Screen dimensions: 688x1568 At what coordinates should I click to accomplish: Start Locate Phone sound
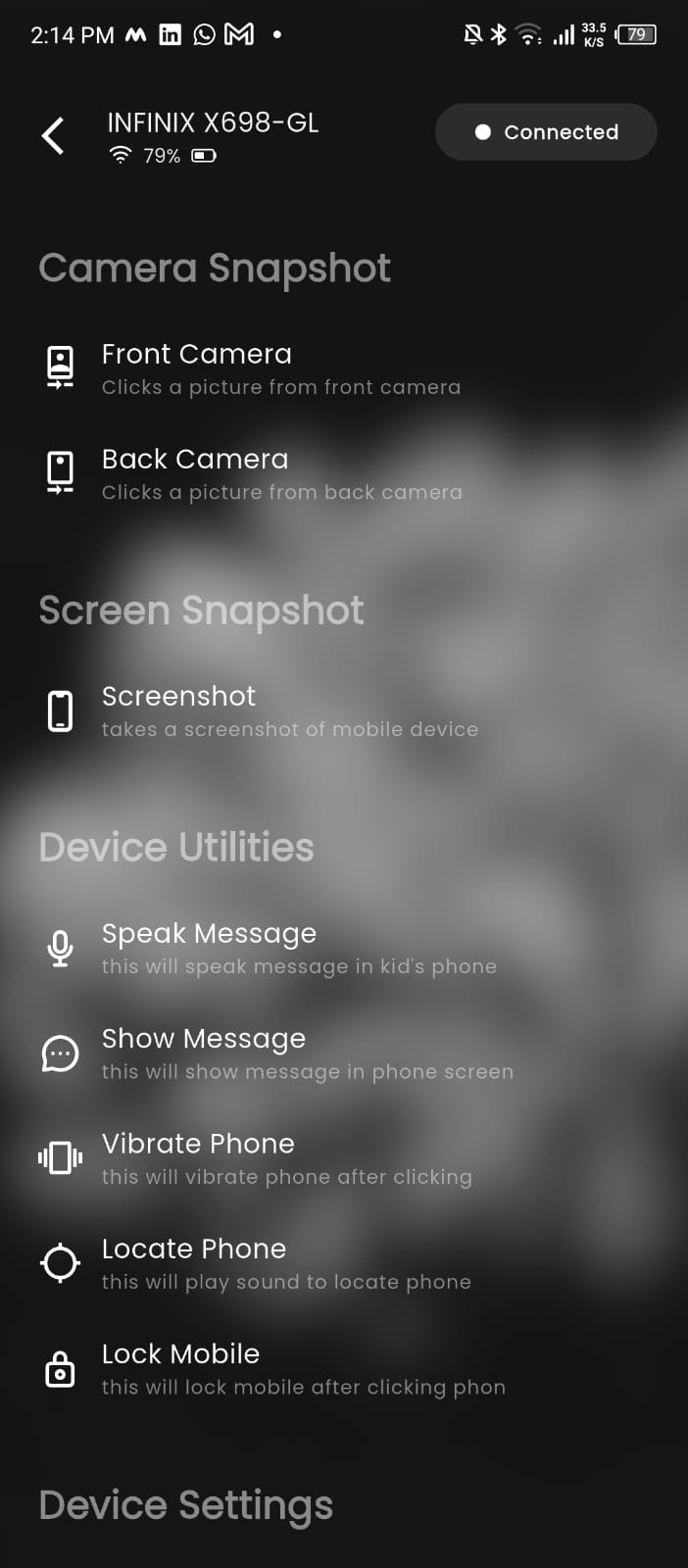point(286,1263)
